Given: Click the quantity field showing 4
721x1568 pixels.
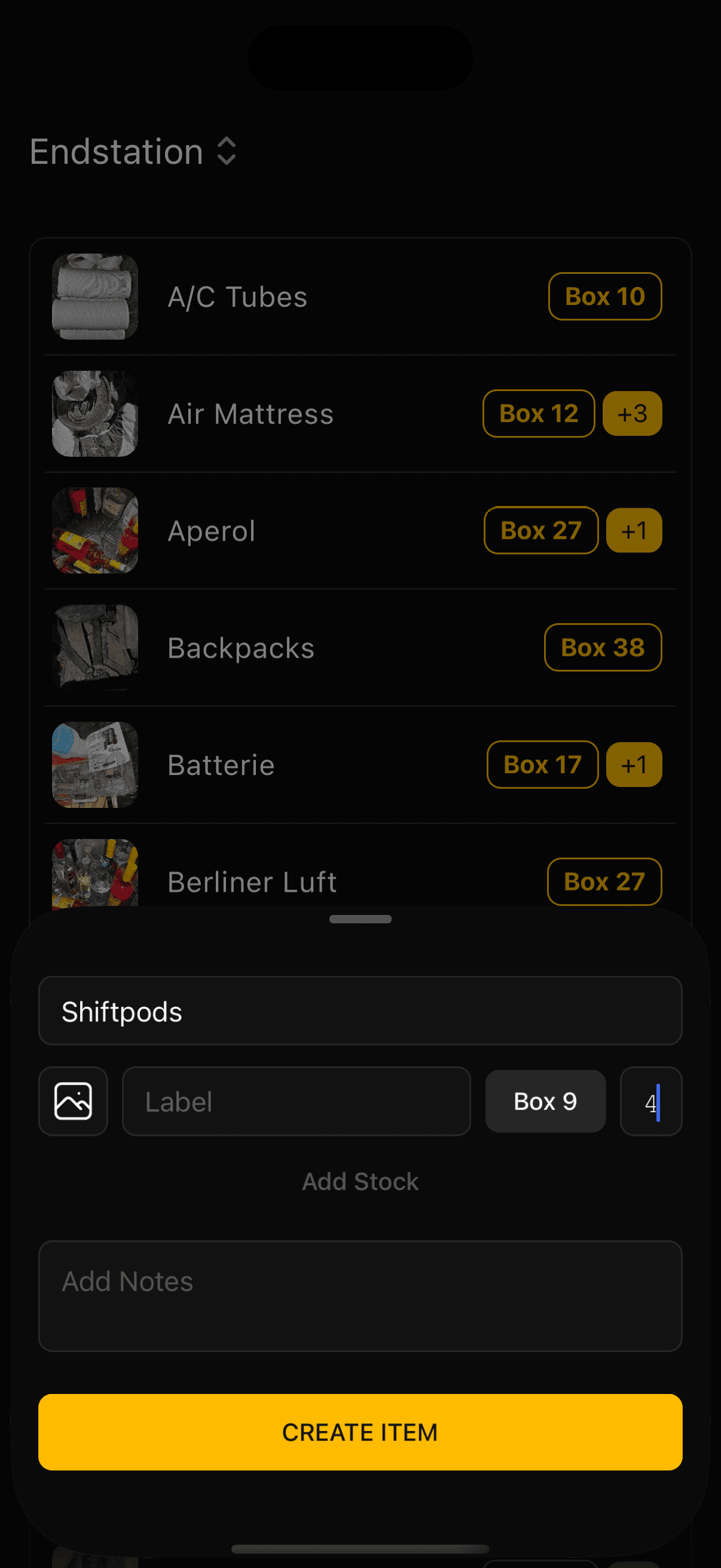Looking at the screenshot, I should 650,1101.
